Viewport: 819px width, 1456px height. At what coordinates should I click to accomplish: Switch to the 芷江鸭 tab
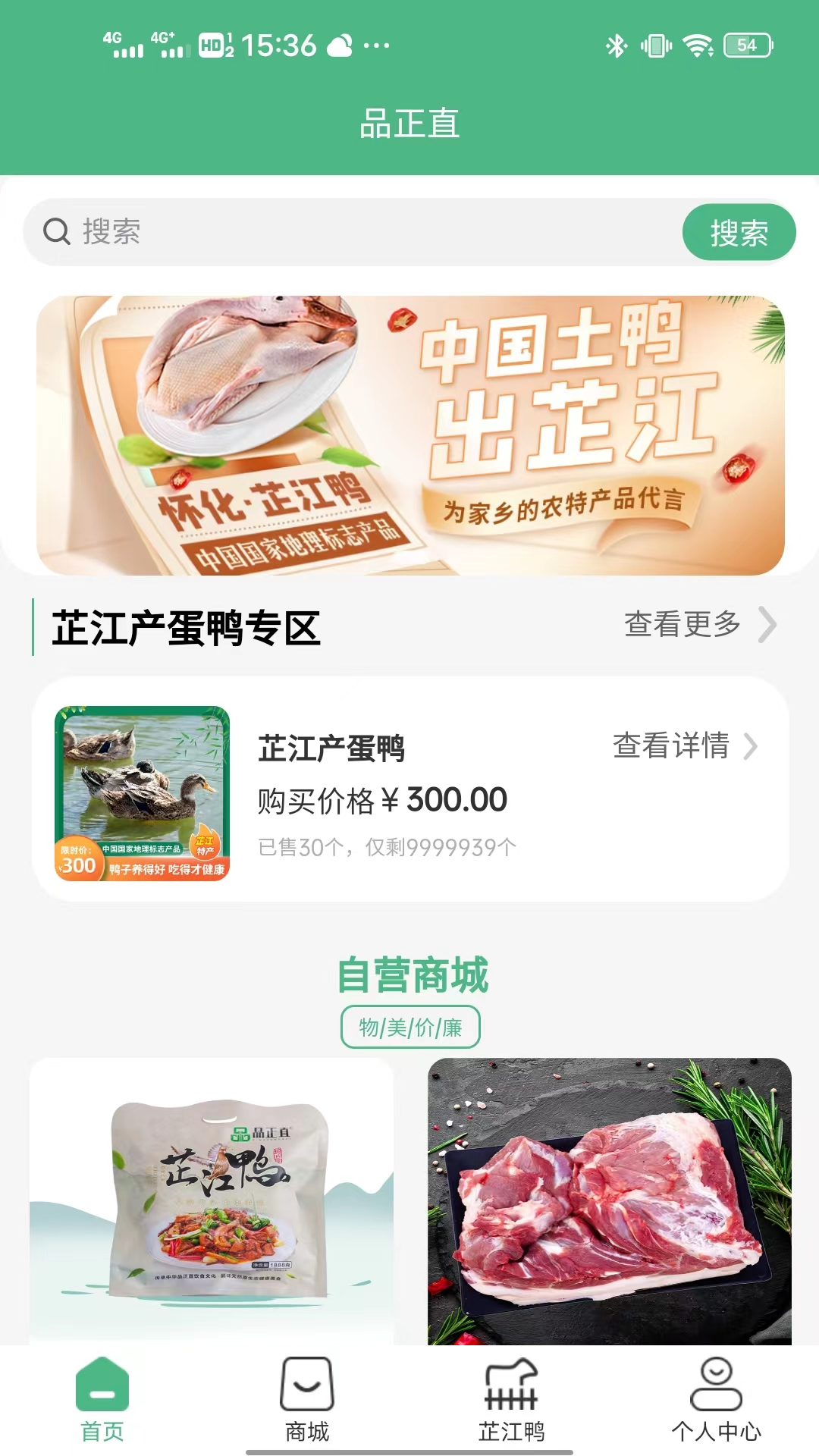coord(512,1400)
